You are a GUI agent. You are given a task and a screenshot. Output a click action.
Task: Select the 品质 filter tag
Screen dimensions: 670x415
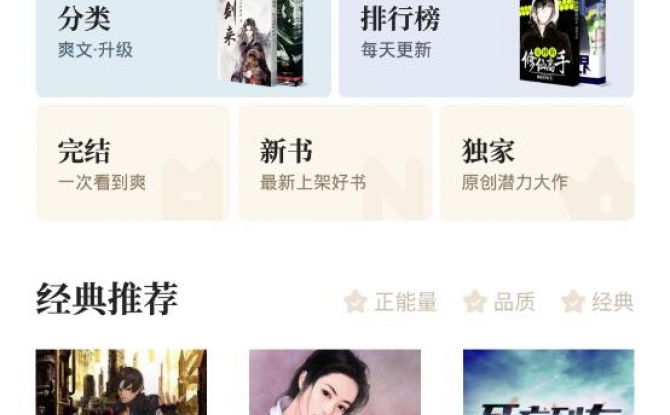(500, 302)
